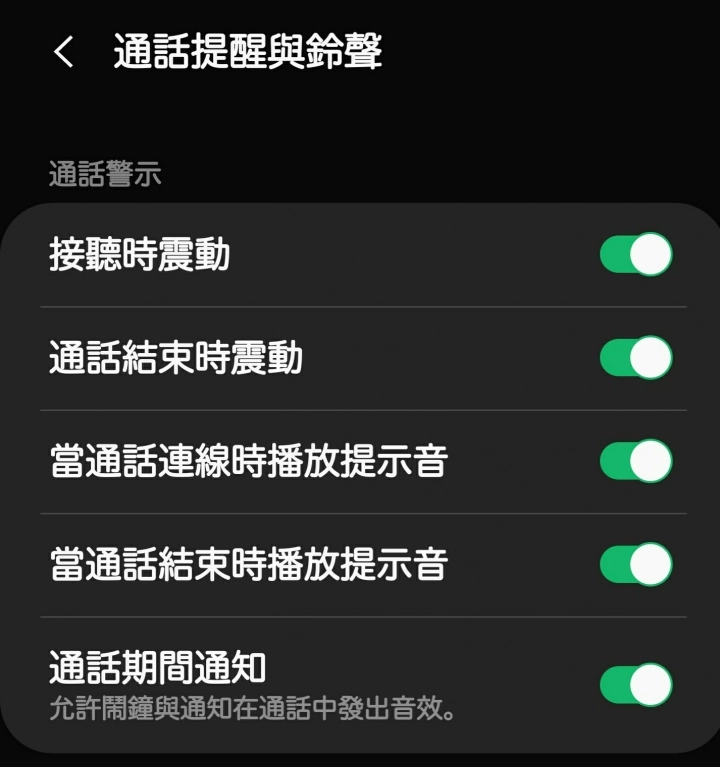The height and width of the screenshot is (767, 720).
Task: Disable the 通話期間通知 switch
Action: 636,685
